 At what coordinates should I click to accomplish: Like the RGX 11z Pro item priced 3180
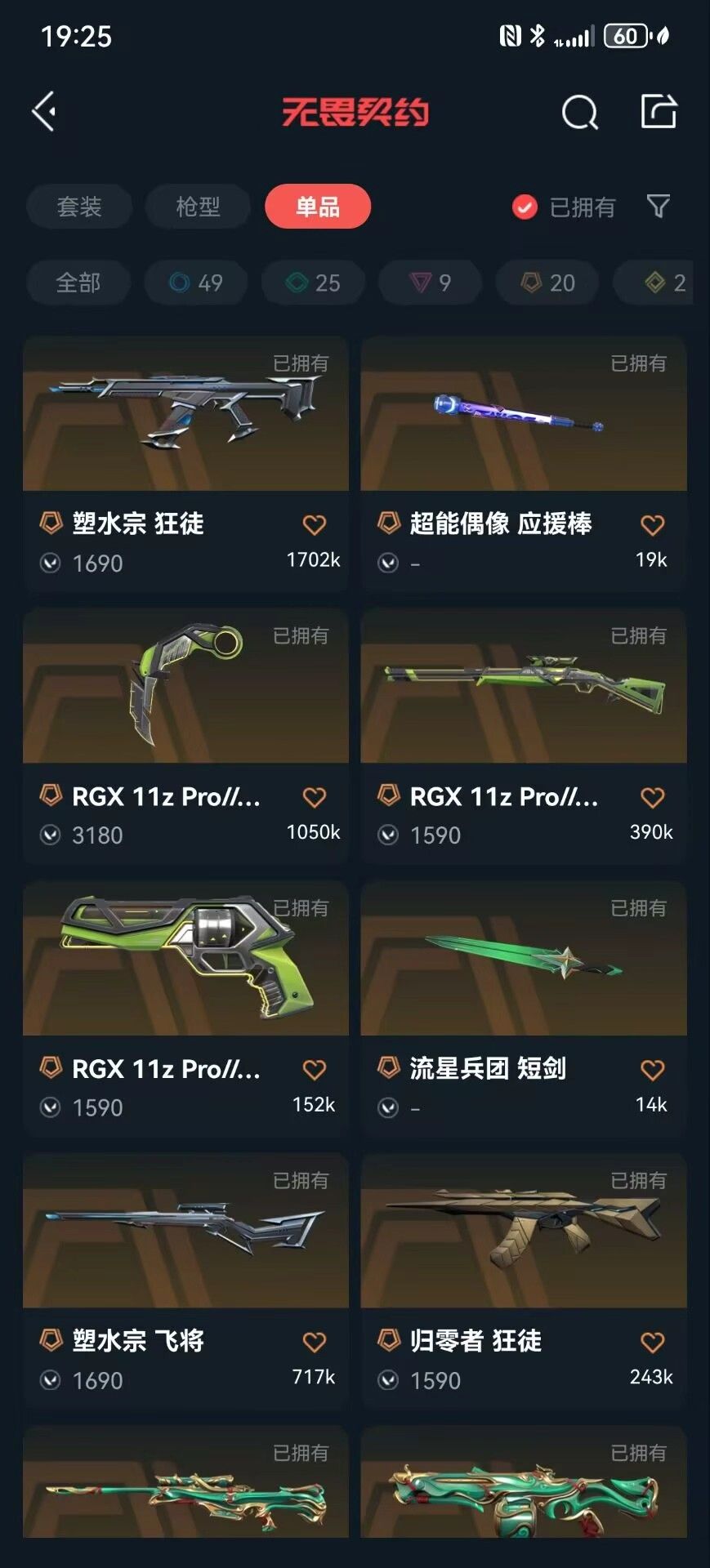click(x=315, y=797)
